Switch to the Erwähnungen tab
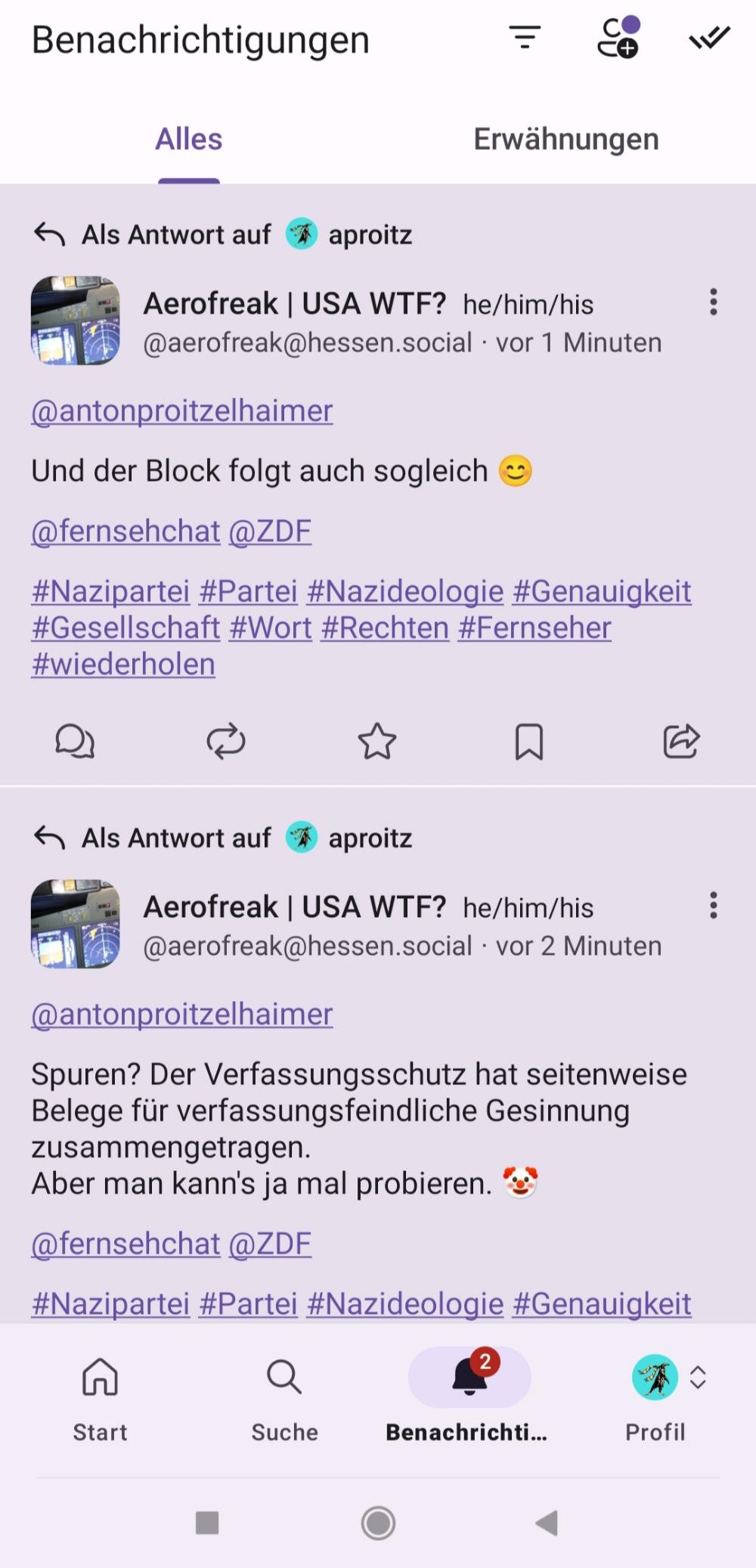756x1568 pixels. click(x=565, y=139)
